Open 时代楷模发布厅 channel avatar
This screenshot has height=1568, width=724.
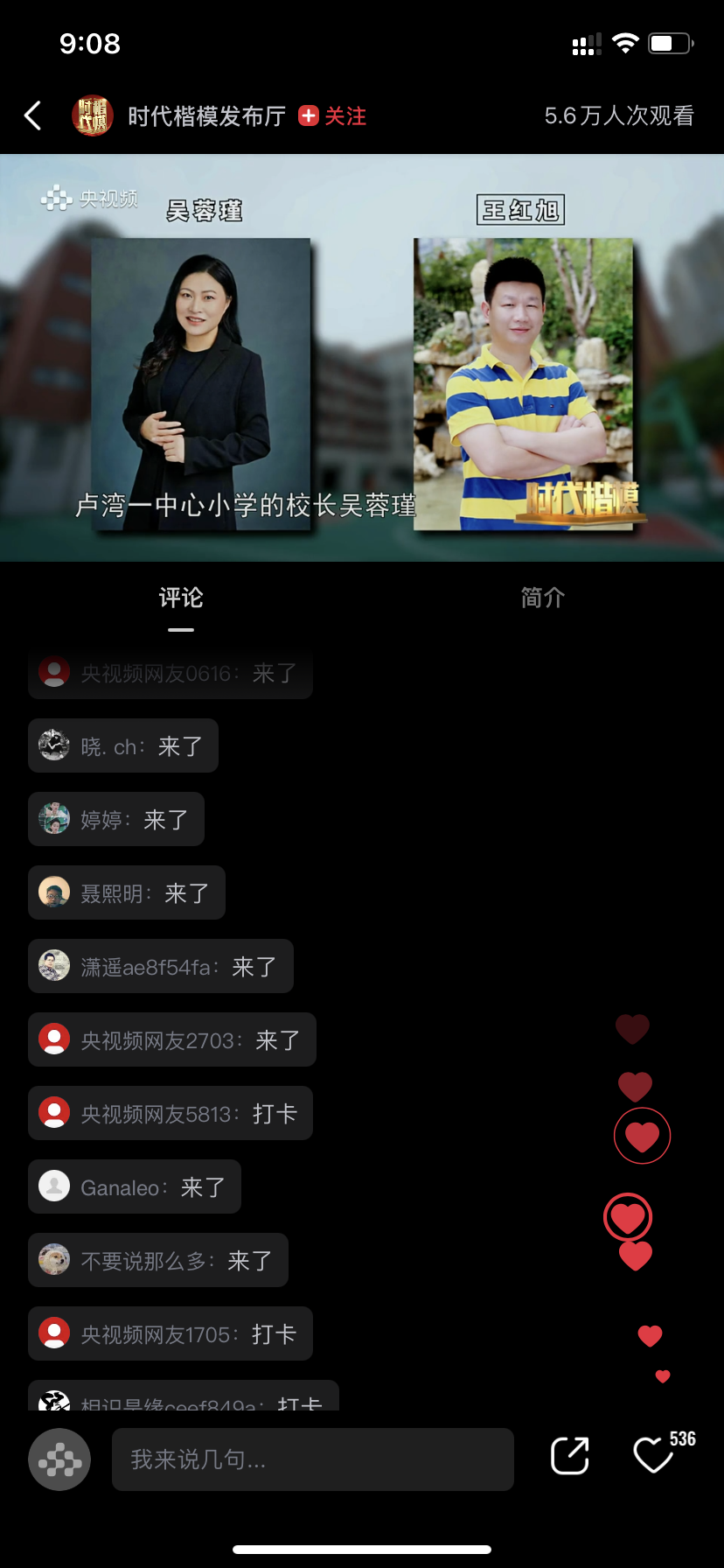[92, 115]
